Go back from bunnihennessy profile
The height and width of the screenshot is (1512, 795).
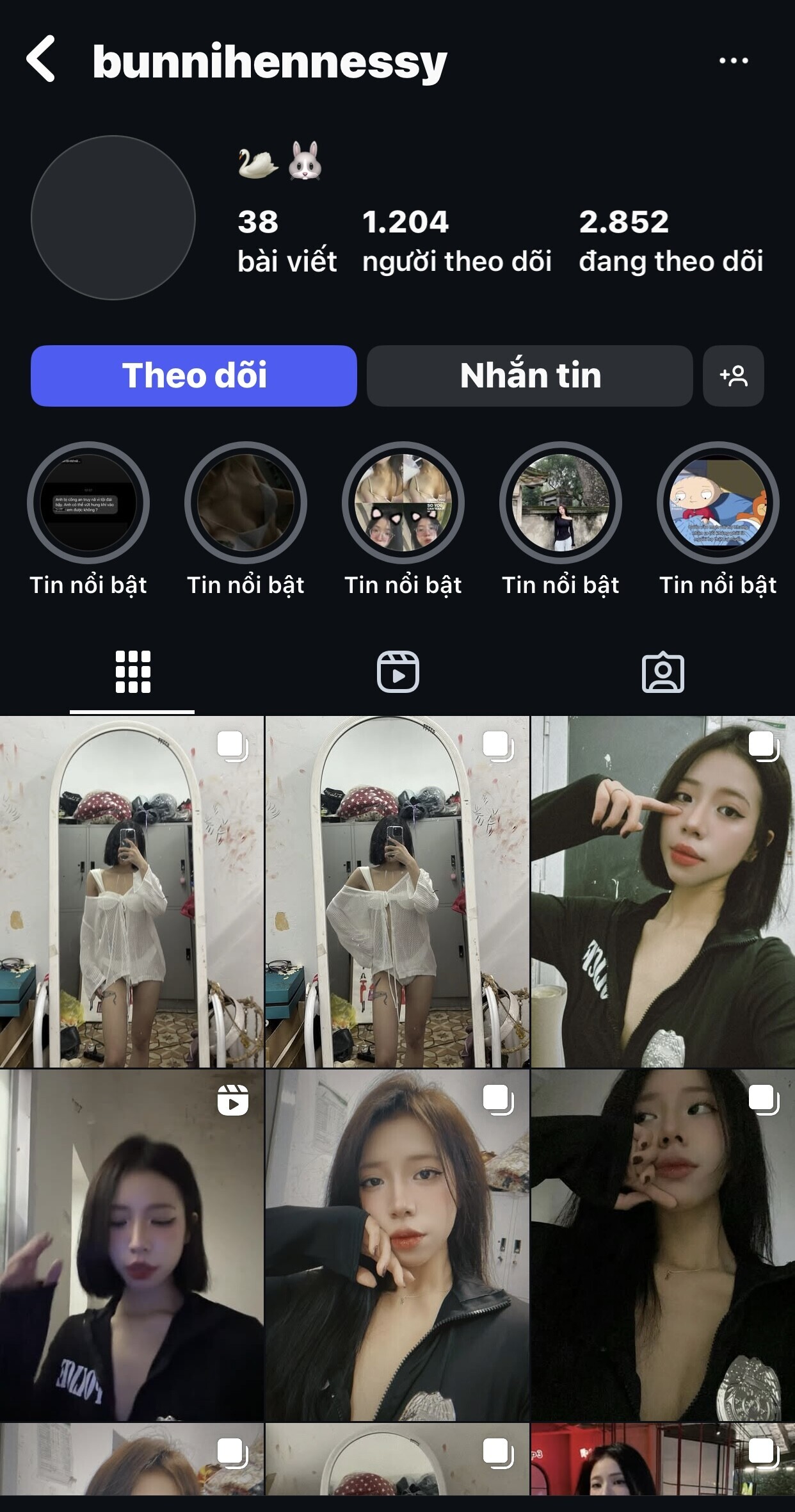[41, 59]
